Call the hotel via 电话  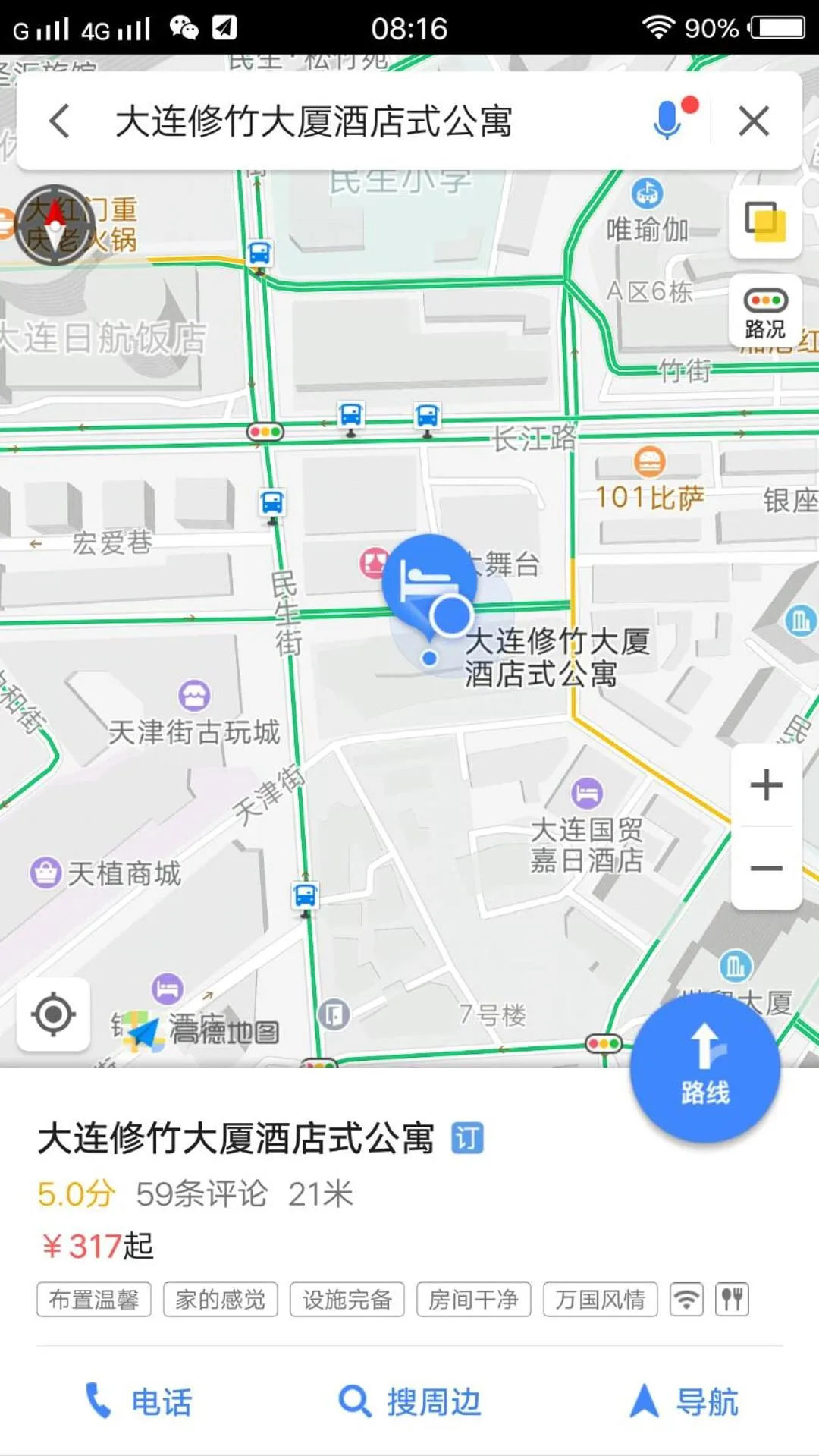(138, 1401)
